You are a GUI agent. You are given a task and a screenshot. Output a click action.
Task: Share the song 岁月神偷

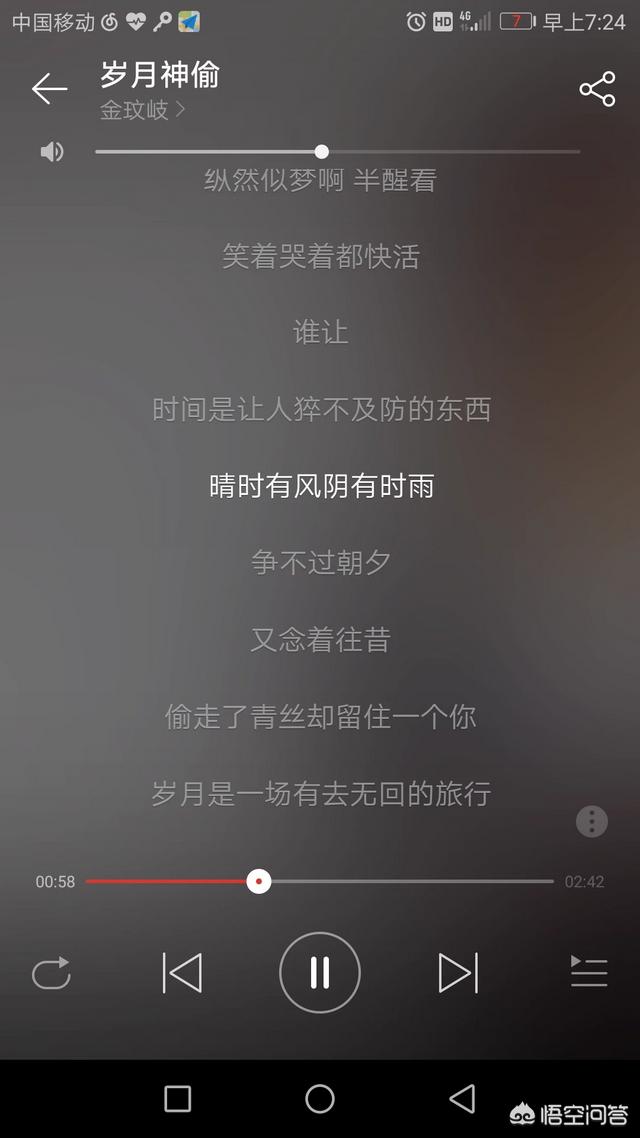[597, 89]
